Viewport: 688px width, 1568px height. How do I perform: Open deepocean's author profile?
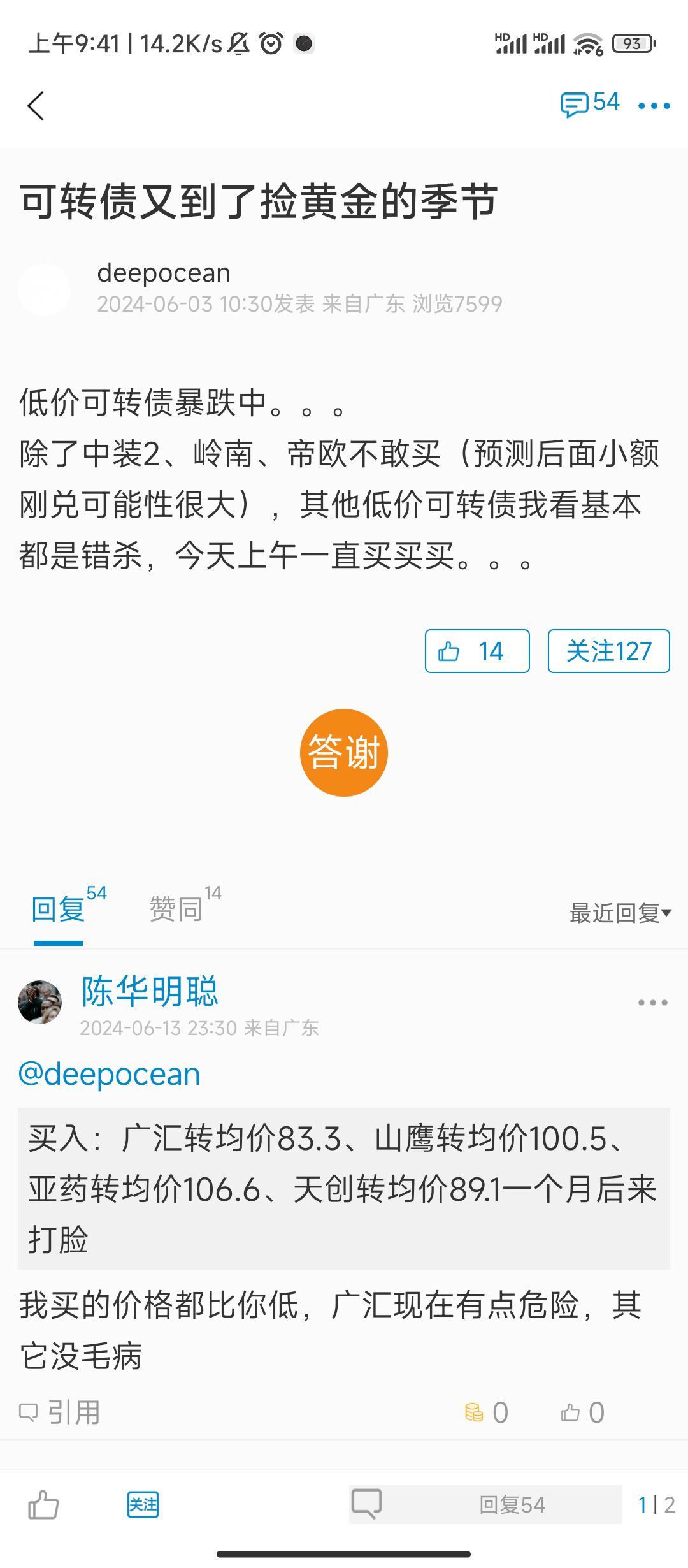click(x=164, y=273)
